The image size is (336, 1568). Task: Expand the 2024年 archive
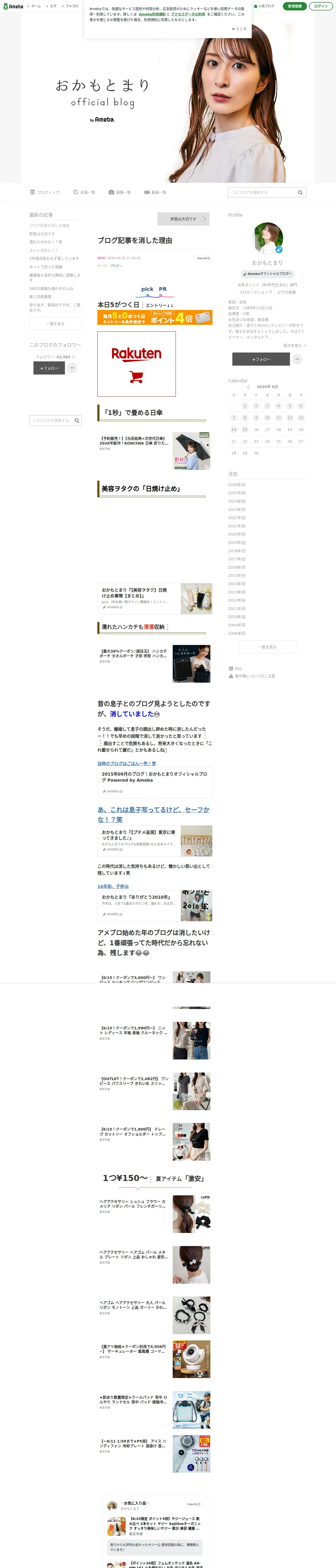237,501
